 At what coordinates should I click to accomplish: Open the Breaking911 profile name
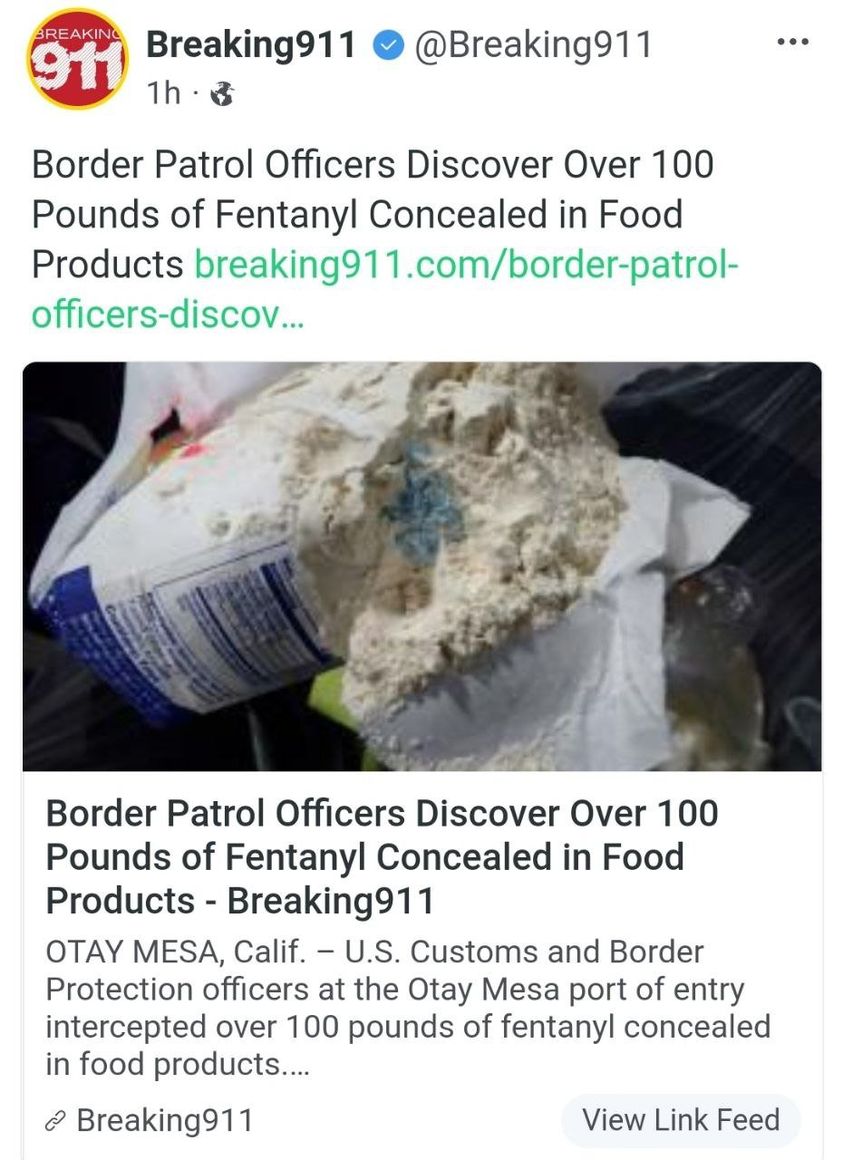250,45
